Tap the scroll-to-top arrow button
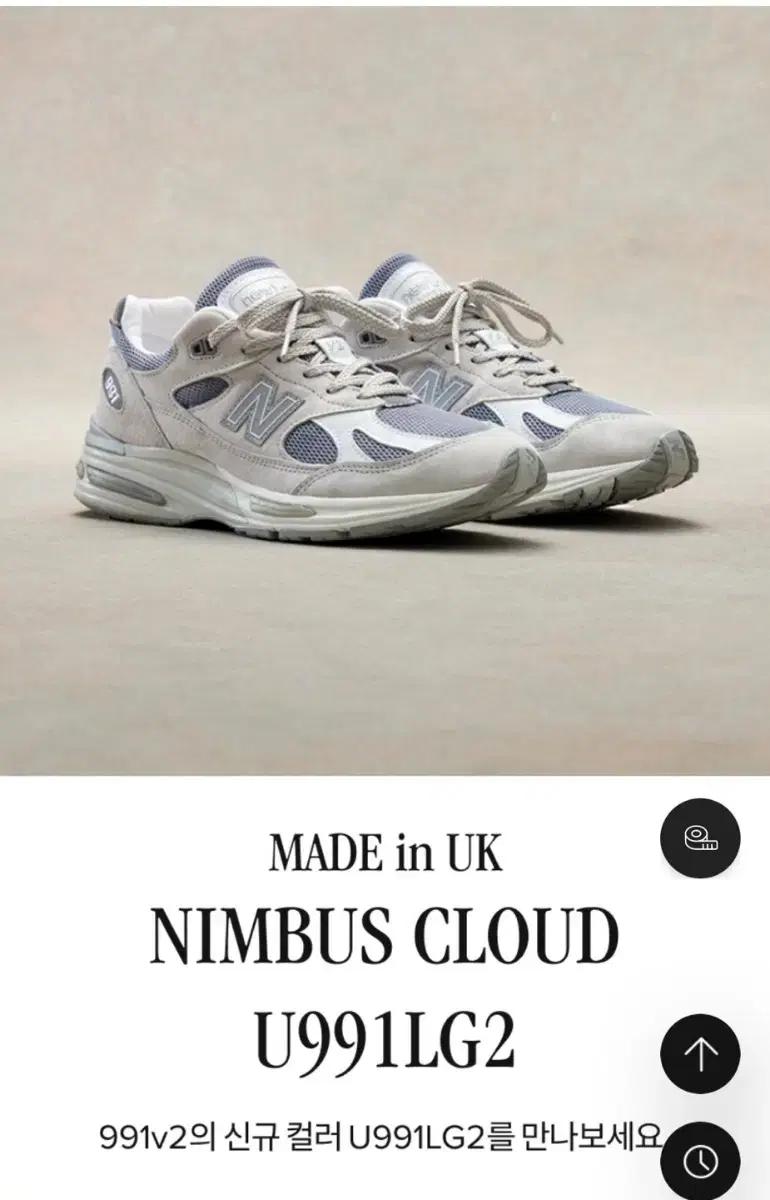 pos(700,1056)
